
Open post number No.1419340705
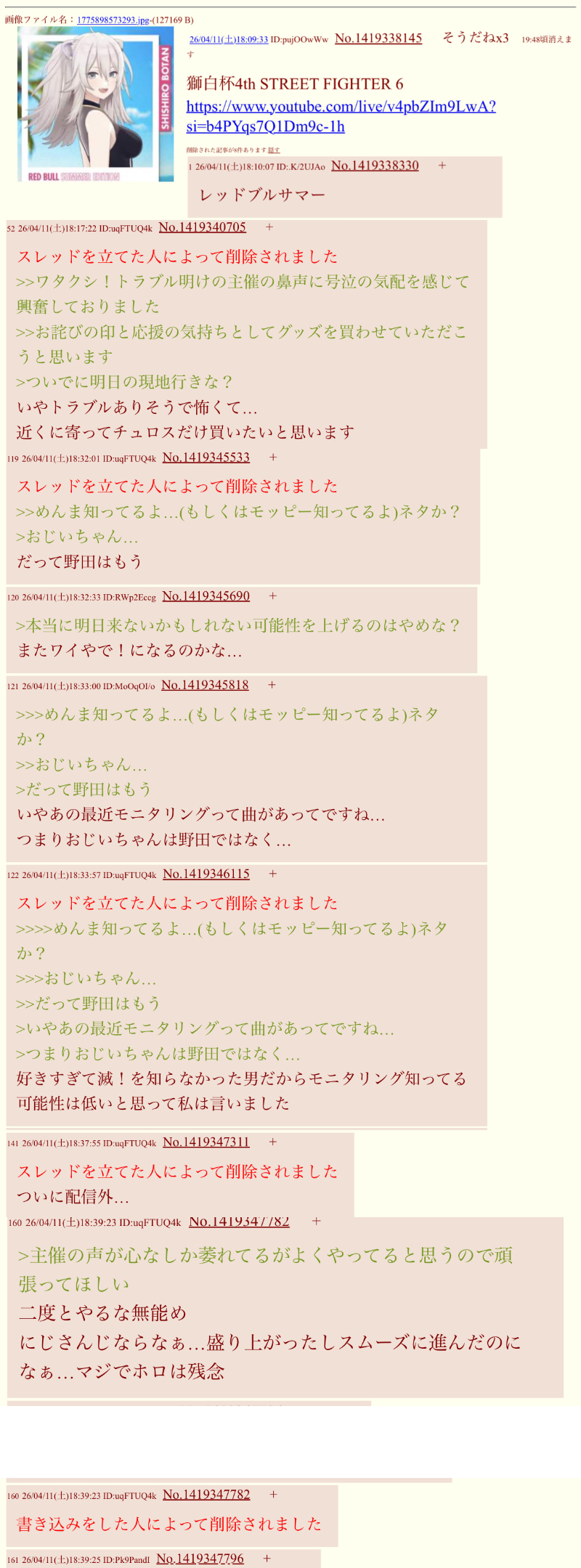click(x=202, y=227)
